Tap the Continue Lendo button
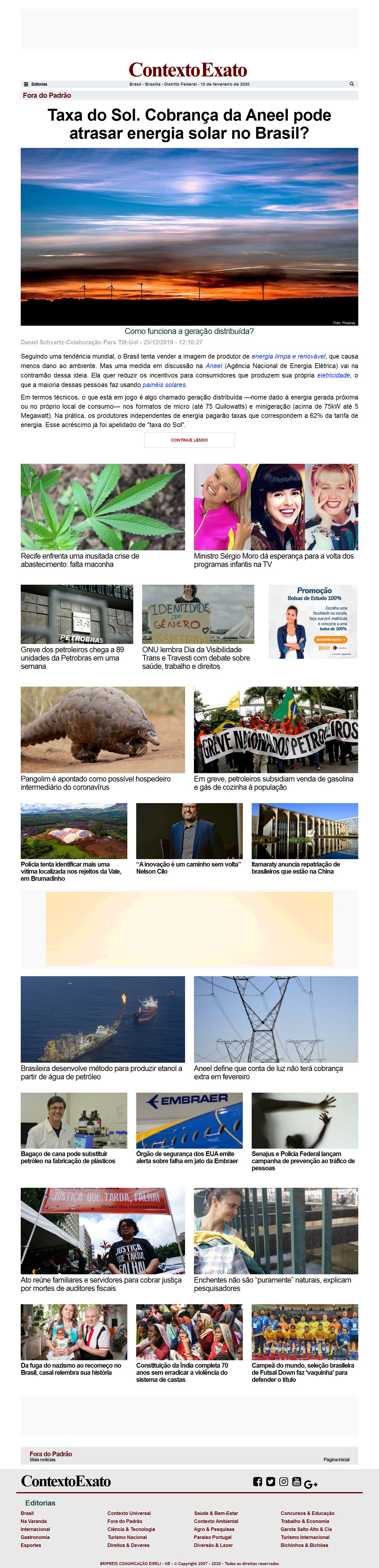Screen dimensions: 379x1568 pos(189,439)
